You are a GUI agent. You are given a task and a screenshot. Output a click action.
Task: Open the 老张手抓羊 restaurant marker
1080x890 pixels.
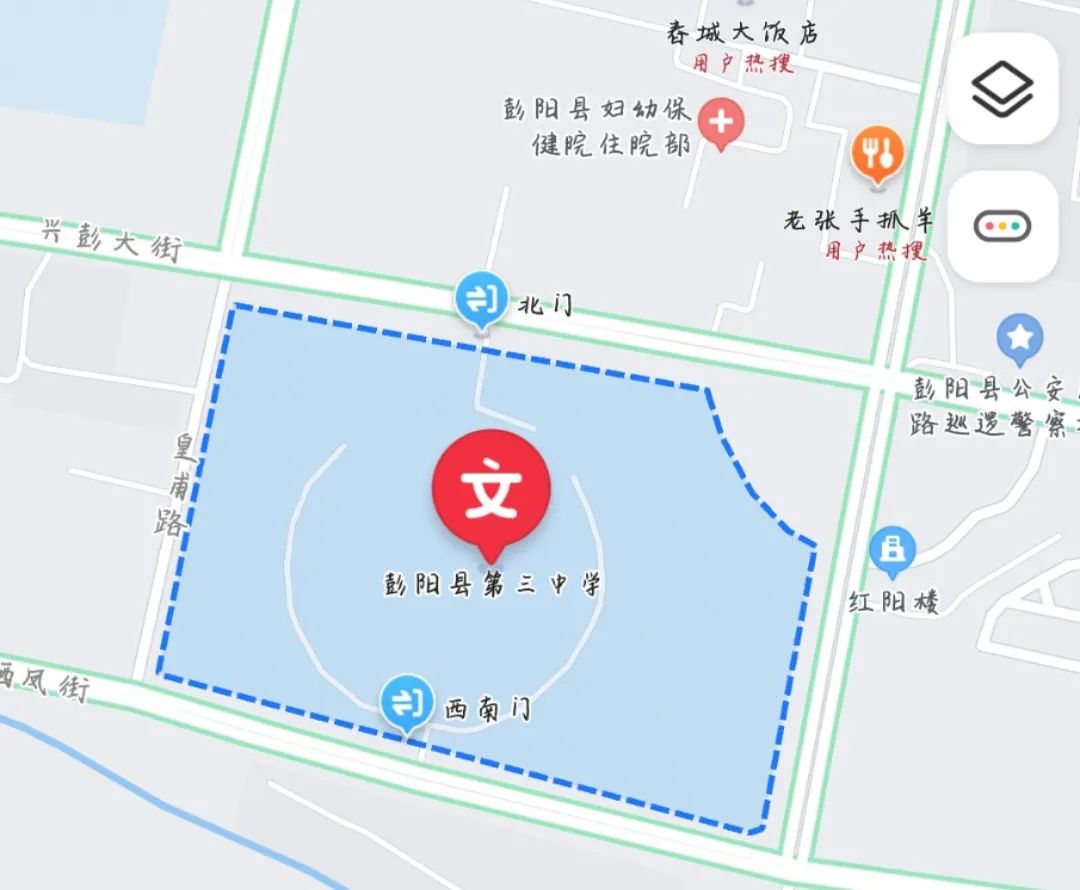click(878, 153)
